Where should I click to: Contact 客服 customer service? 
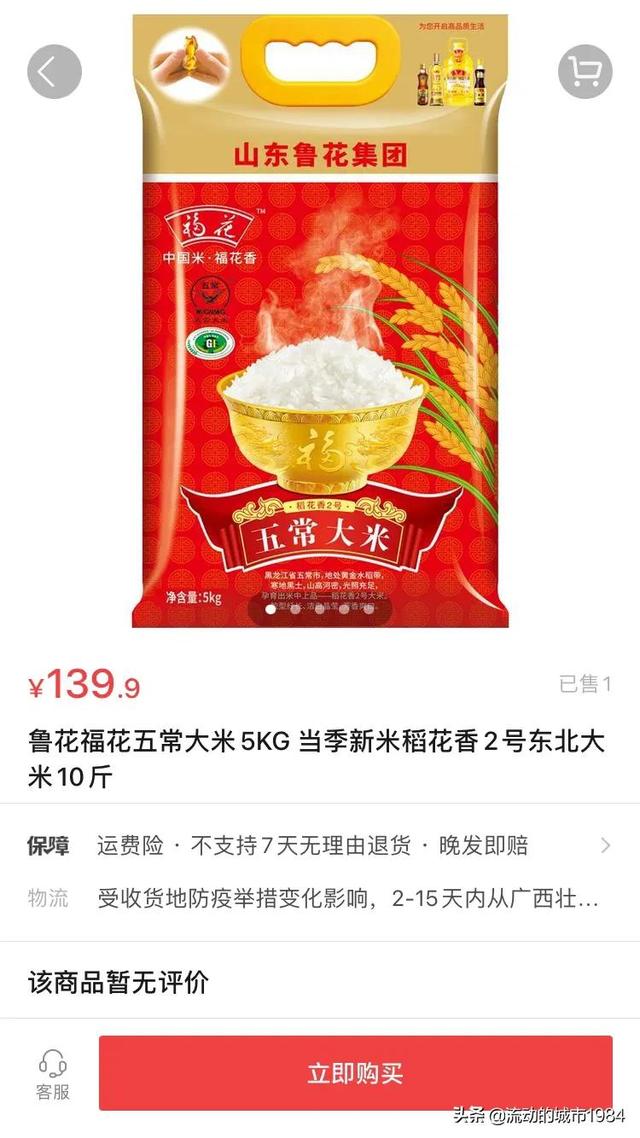[52, 1075]
